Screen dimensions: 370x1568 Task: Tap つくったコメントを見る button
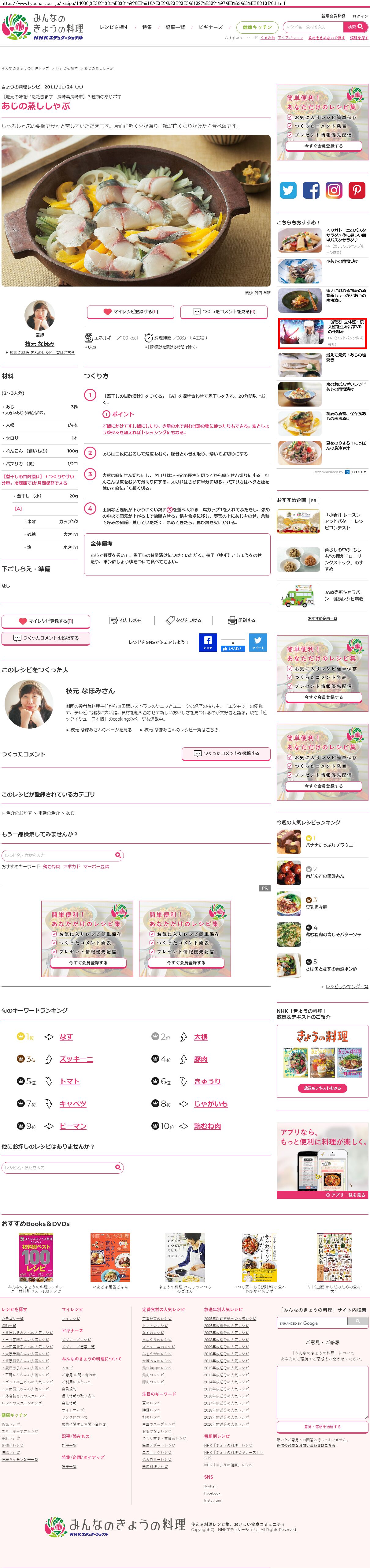(224, 312)
